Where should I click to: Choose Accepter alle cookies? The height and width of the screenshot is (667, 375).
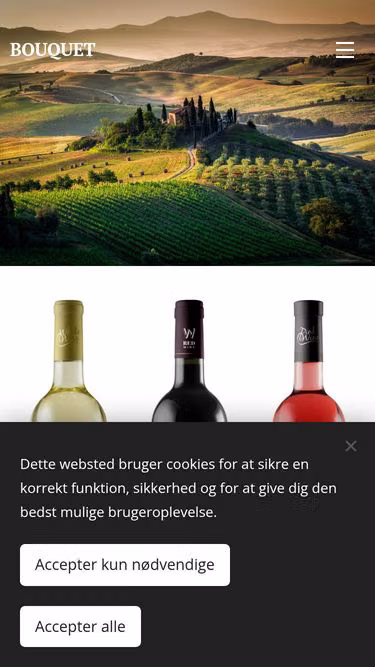tap(80, 626)
